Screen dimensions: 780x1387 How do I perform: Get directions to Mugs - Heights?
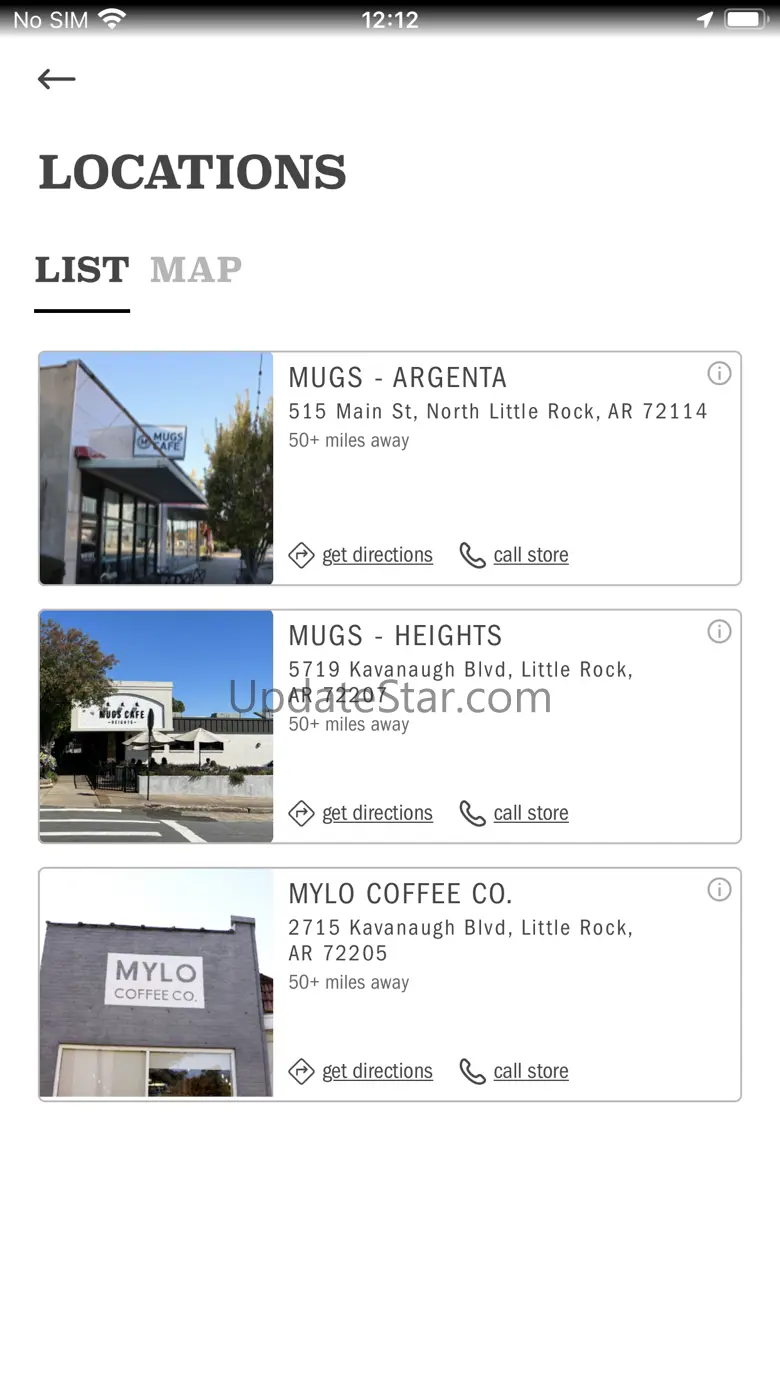[361, 813]
